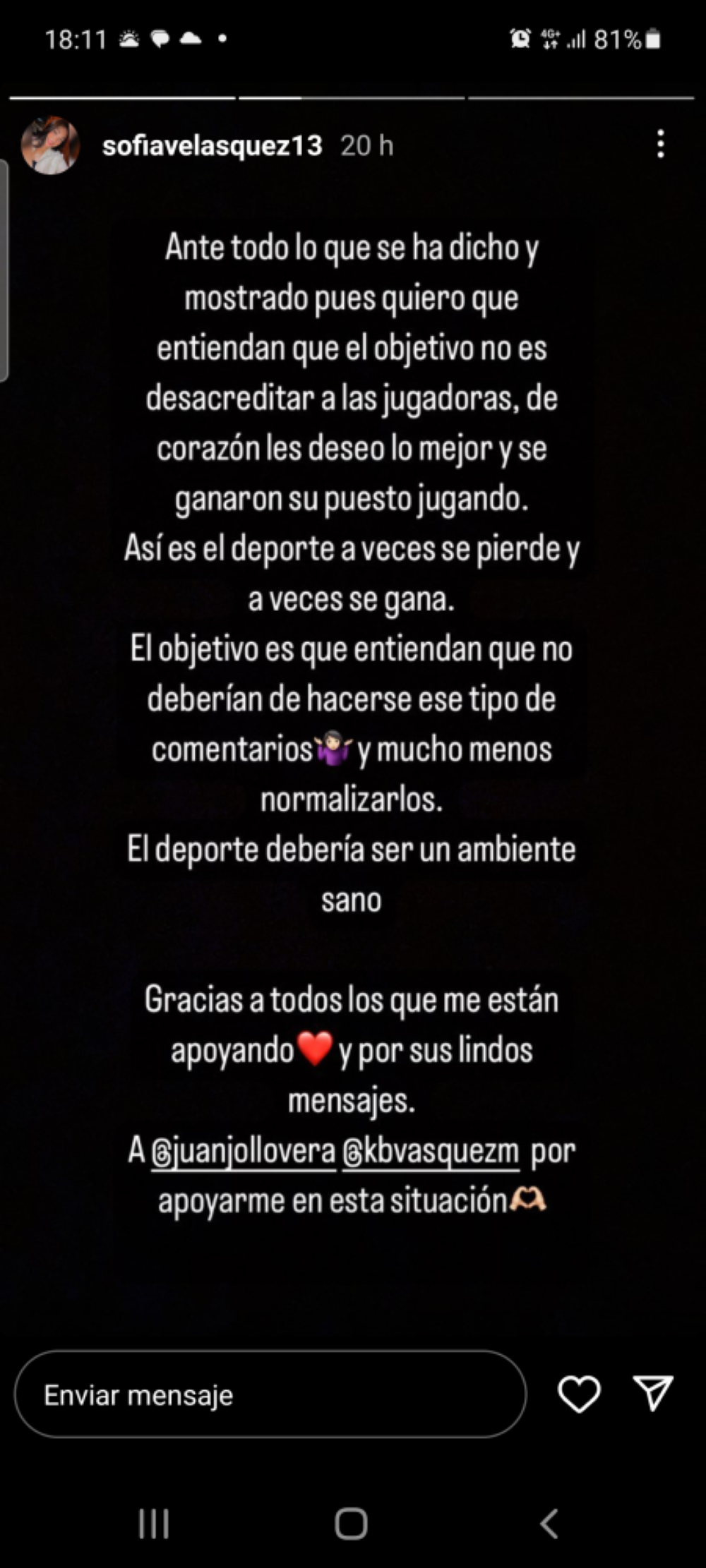706x1568 pixels.
Task: Open the sofiavelasquez13 username link
Action: point(212,146)
